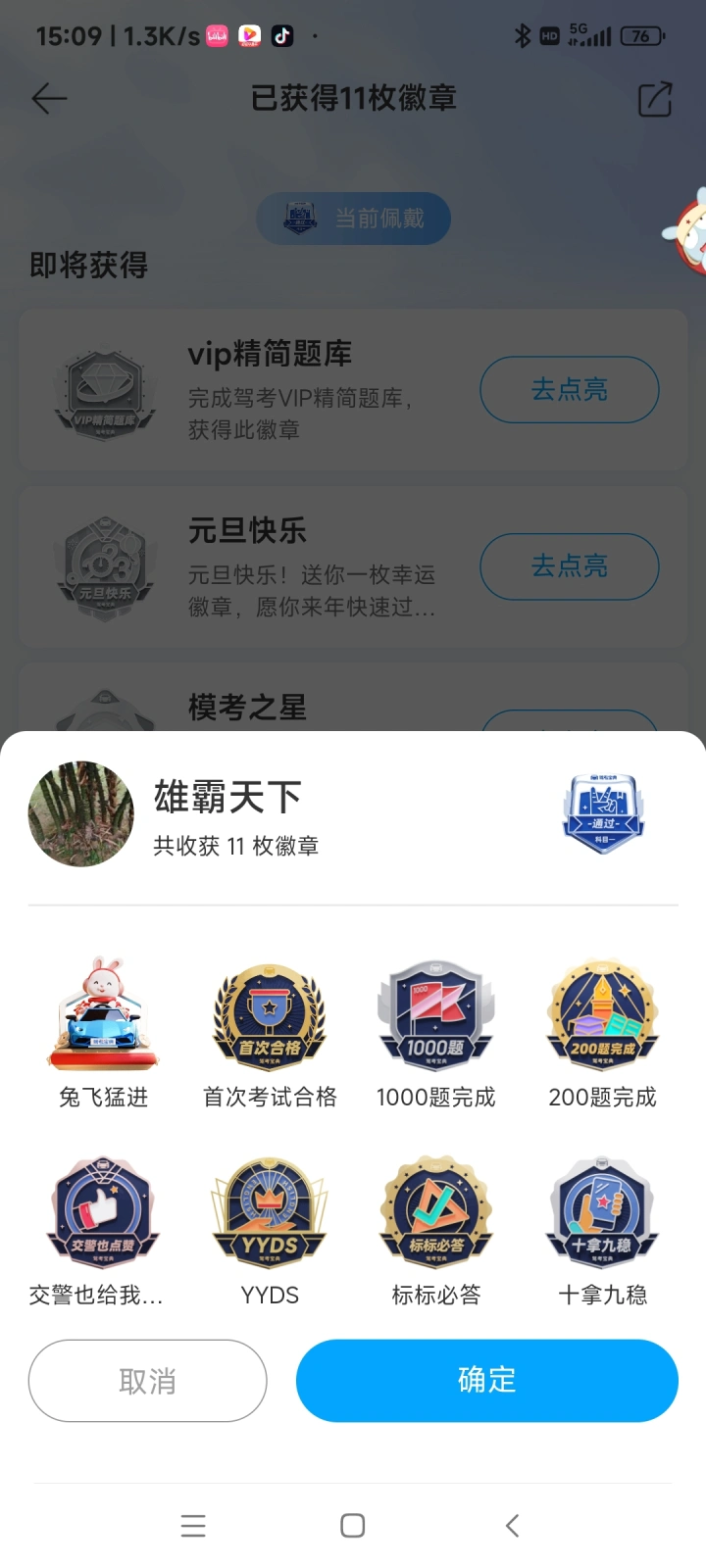Choose the 交警也给我点赞 badge
This screenshot has height=1568, width=706.
103,1213
